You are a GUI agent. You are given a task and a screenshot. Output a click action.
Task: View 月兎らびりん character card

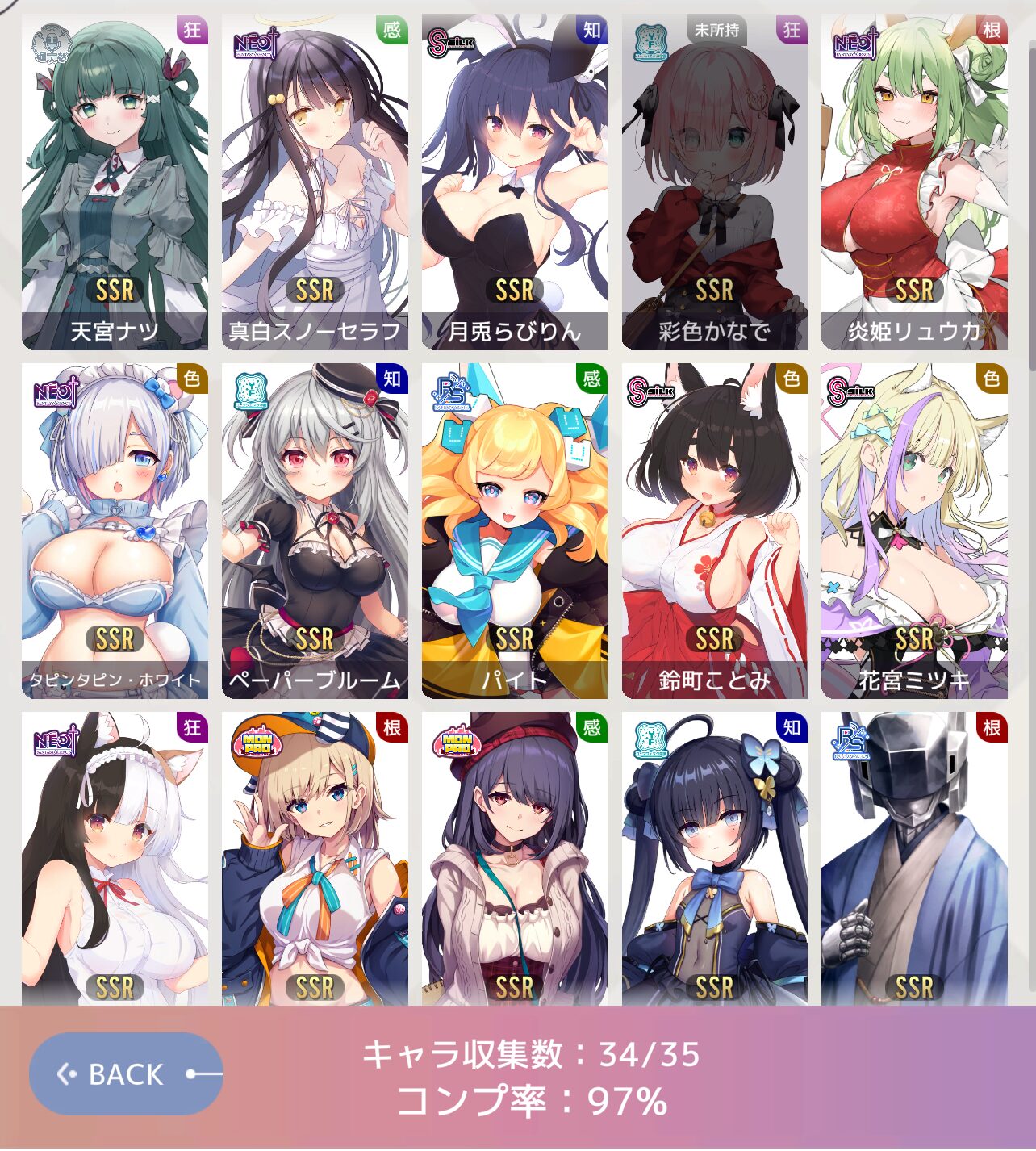pos(514,182)
